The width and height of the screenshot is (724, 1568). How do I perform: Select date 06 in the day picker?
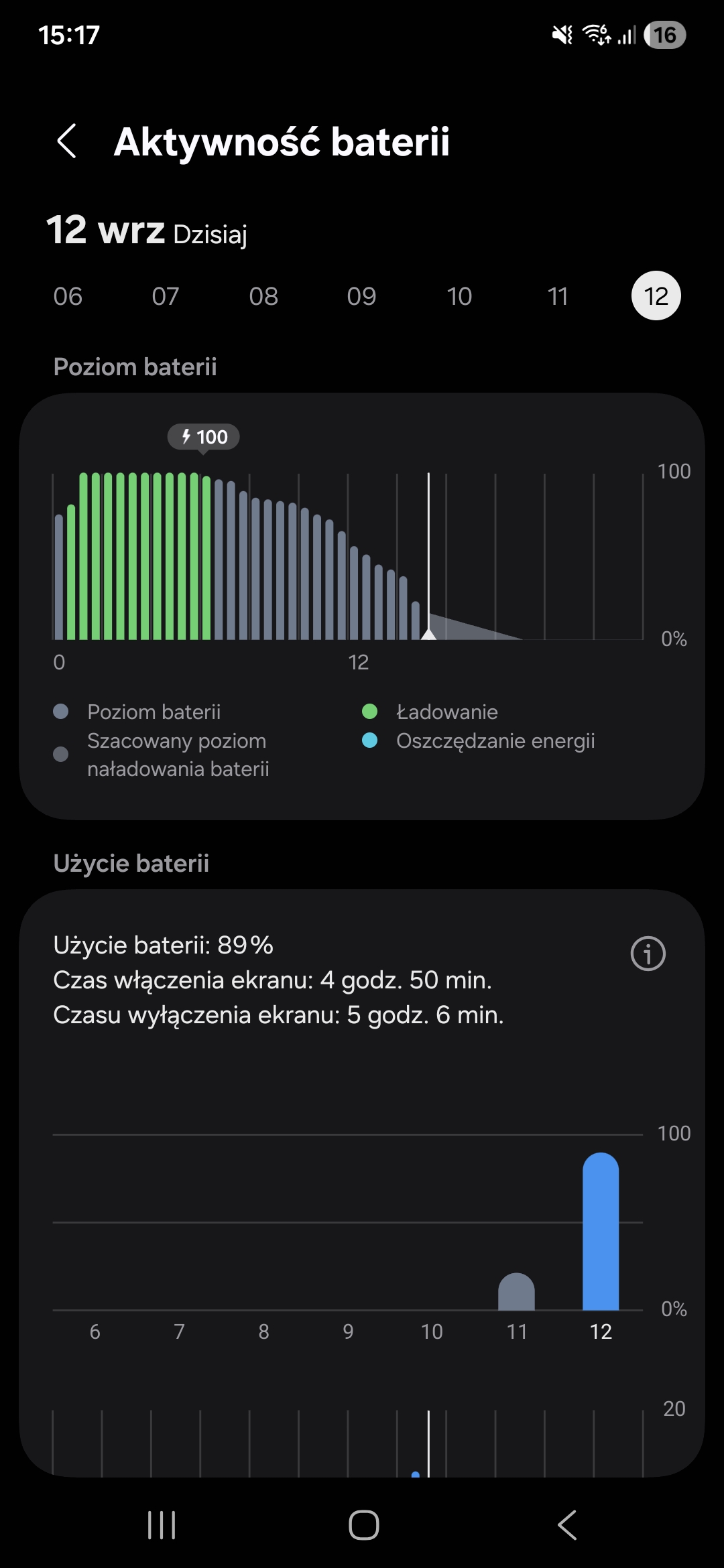coord(68,296)
